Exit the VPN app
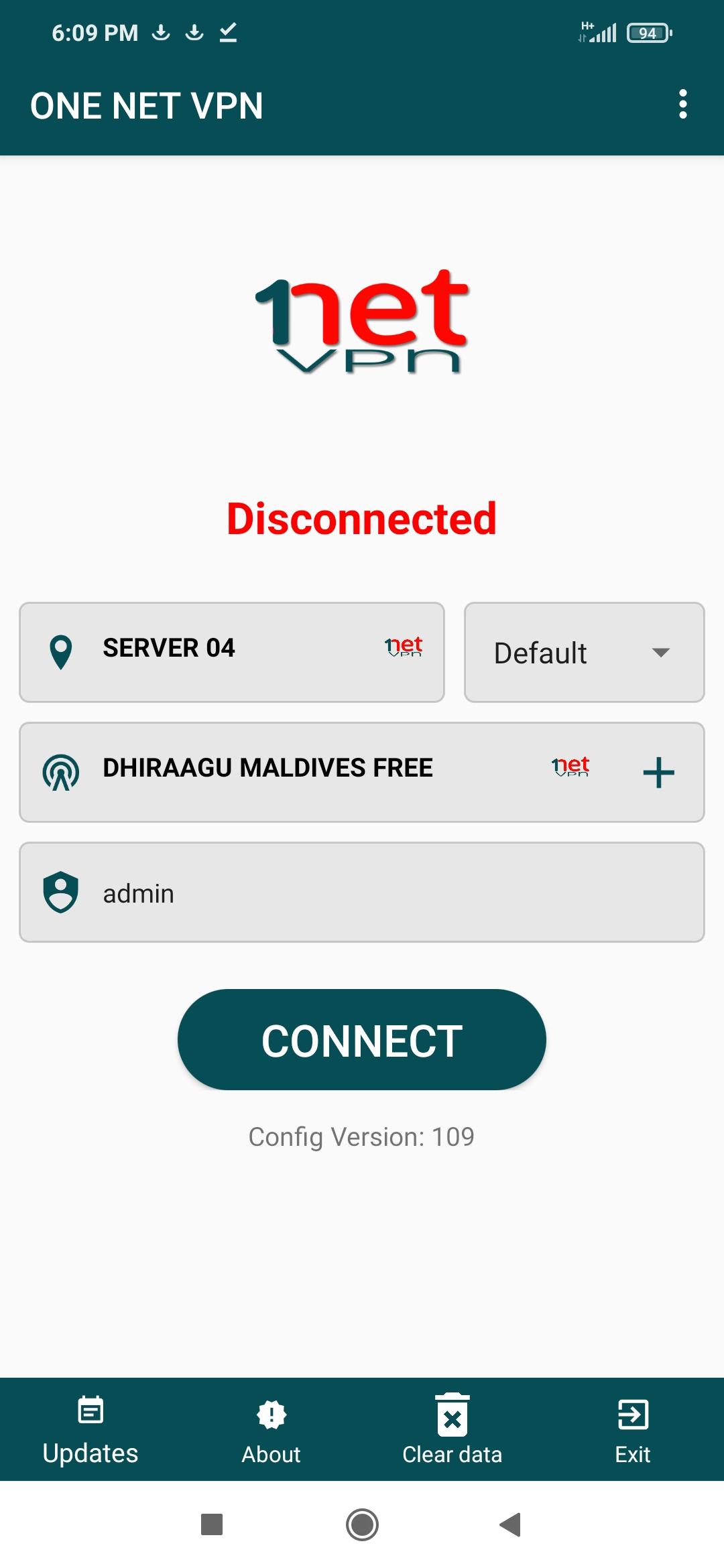The height and width of the screenshot is (1568, 724). [633, 1430]
